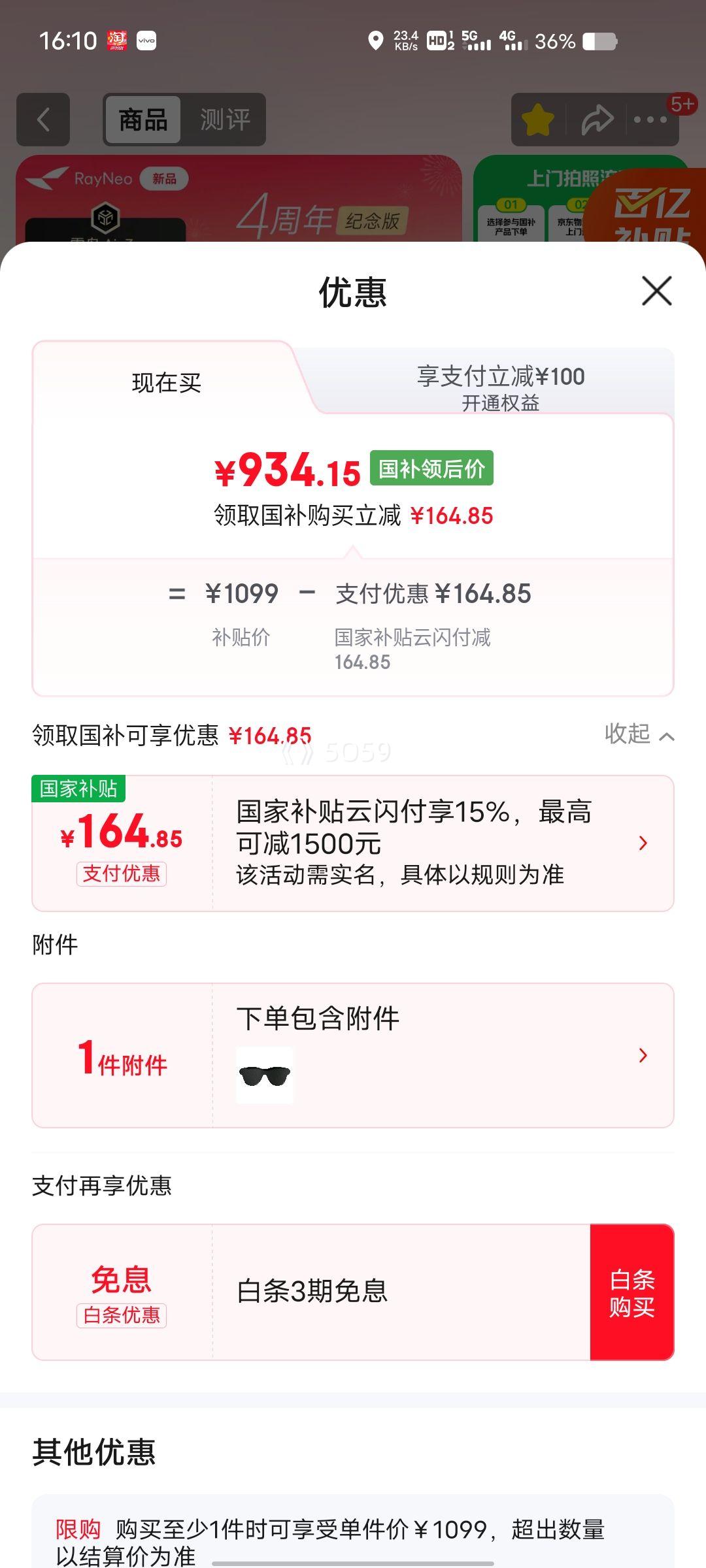Open the vivo notification icon
The width and height of the screenshot is (706, 1568).
coord(147,41)
